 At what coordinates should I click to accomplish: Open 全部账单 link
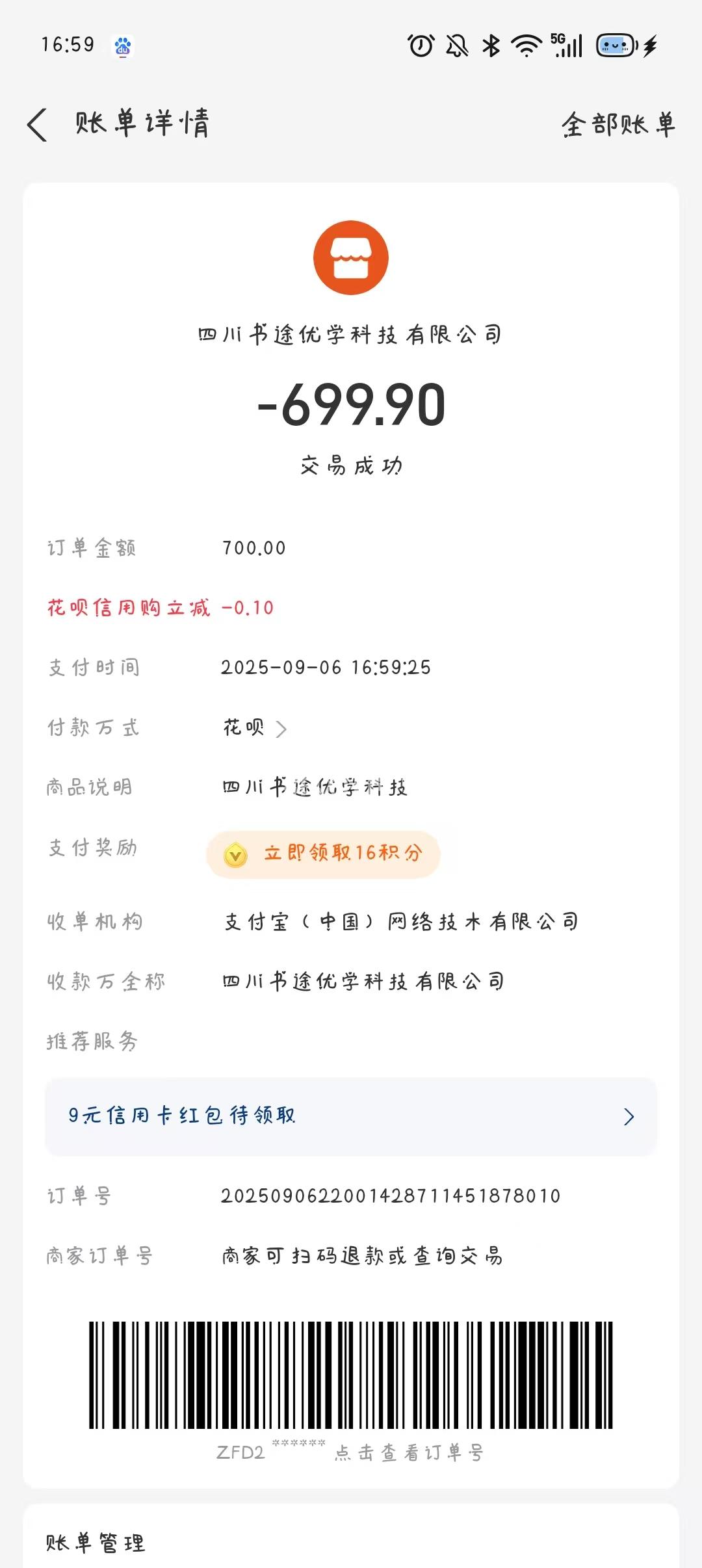point(617,124)
